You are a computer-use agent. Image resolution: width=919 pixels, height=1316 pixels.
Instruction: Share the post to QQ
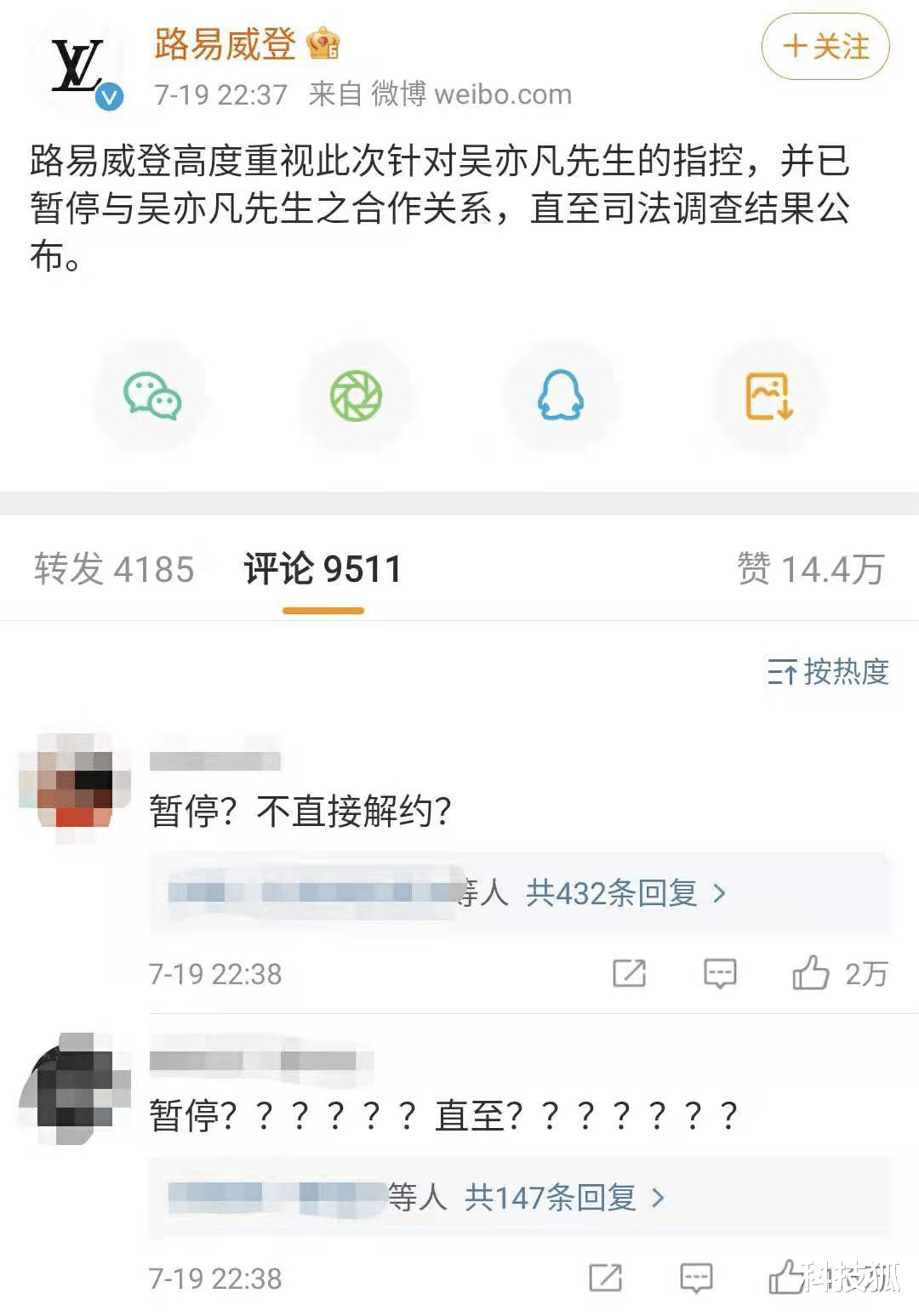562,396
